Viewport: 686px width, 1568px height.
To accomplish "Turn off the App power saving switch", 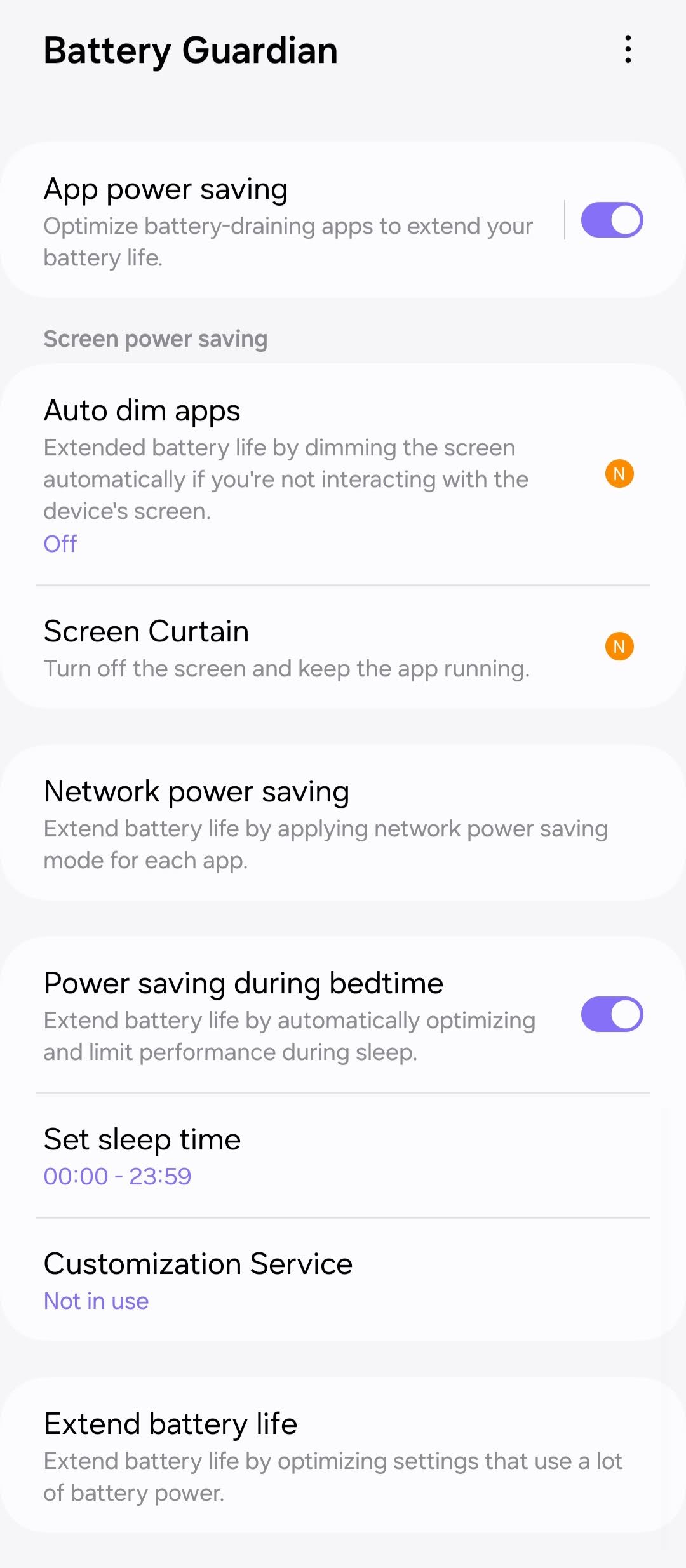I will coord(612,220).
